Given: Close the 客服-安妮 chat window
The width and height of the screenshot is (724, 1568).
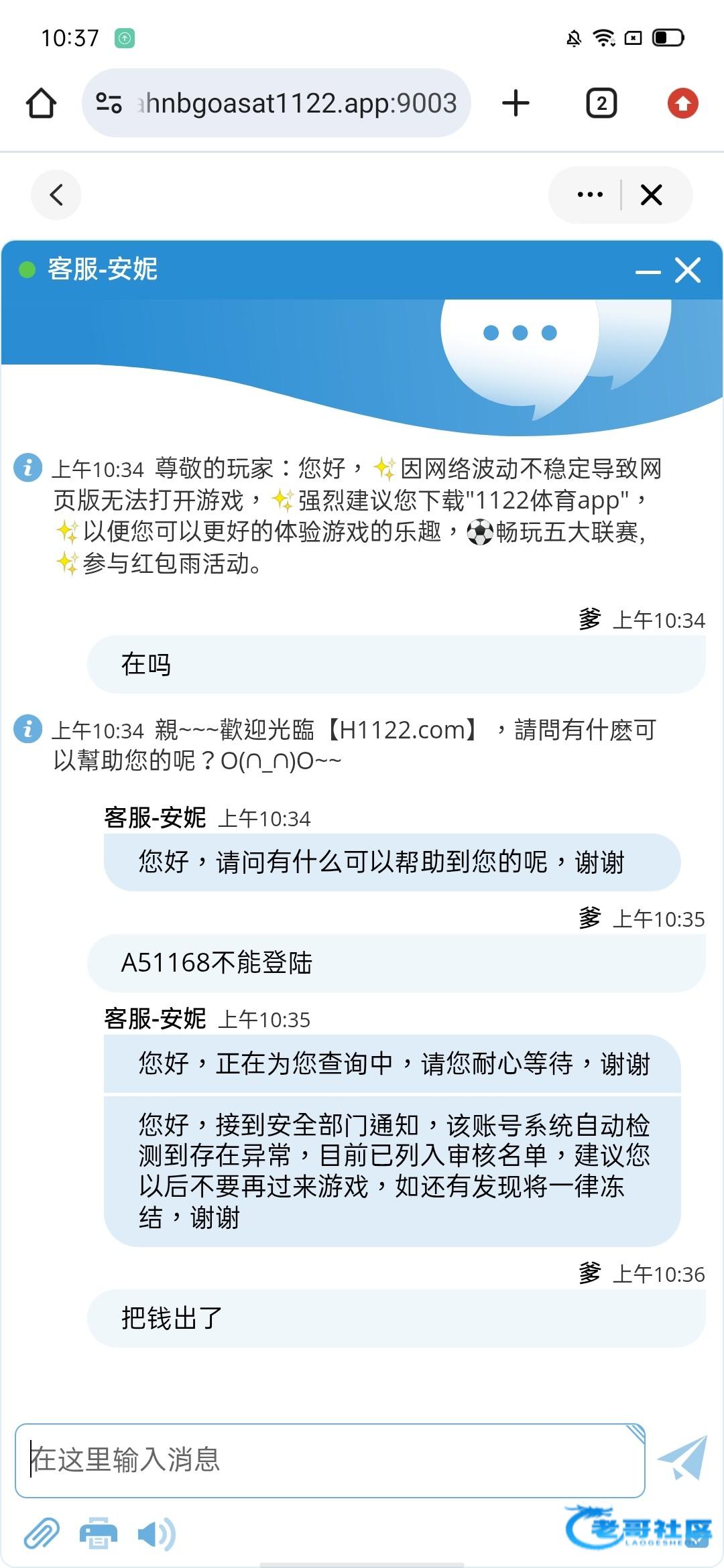Looking at the screenshot, I should click(x=688, y=271).
